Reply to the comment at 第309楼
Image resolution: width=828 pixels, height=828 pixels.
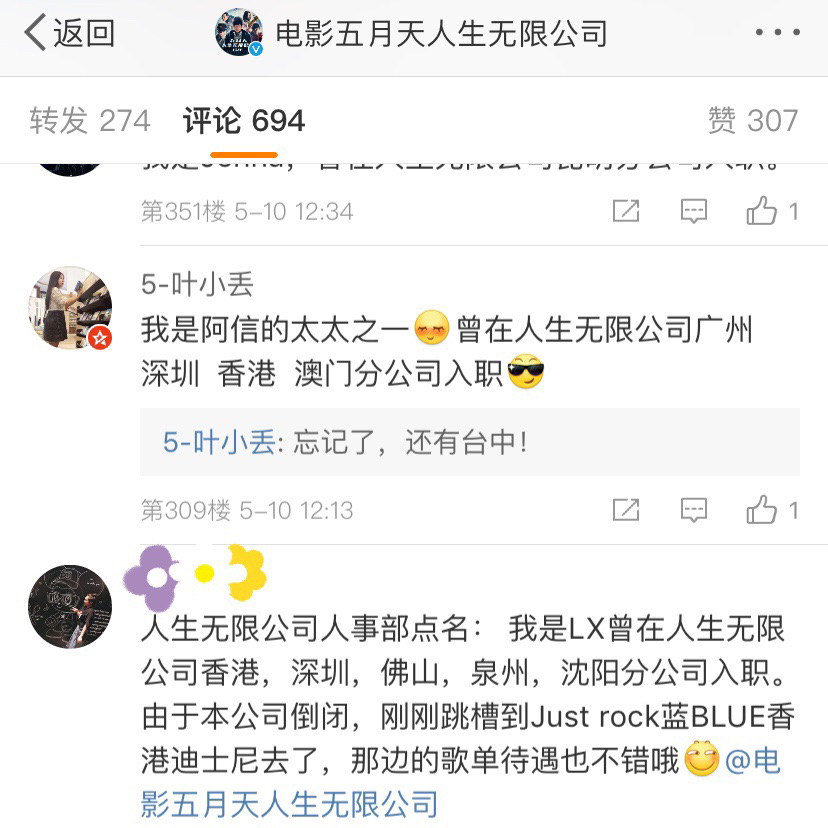694,510
